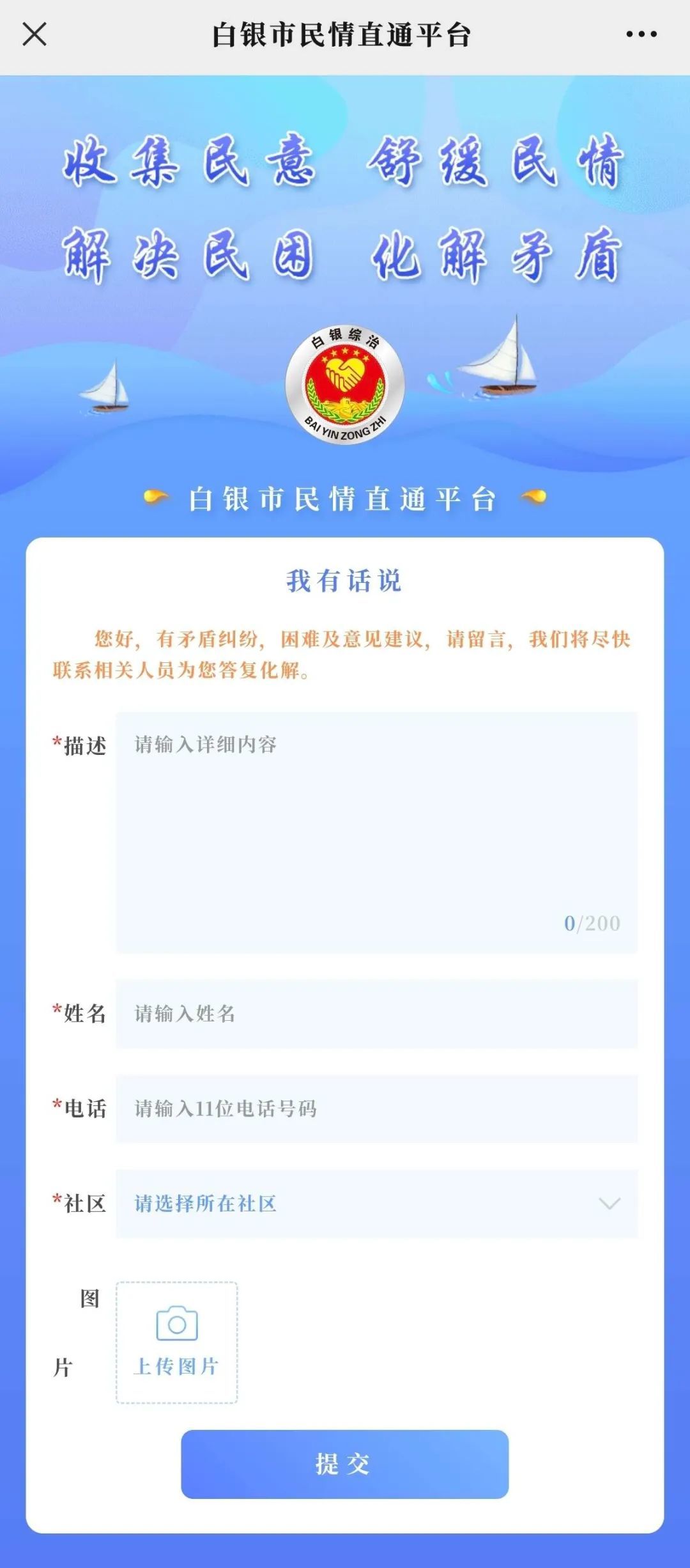Expand the 社区 community dropdown

tap(377, 1204)
